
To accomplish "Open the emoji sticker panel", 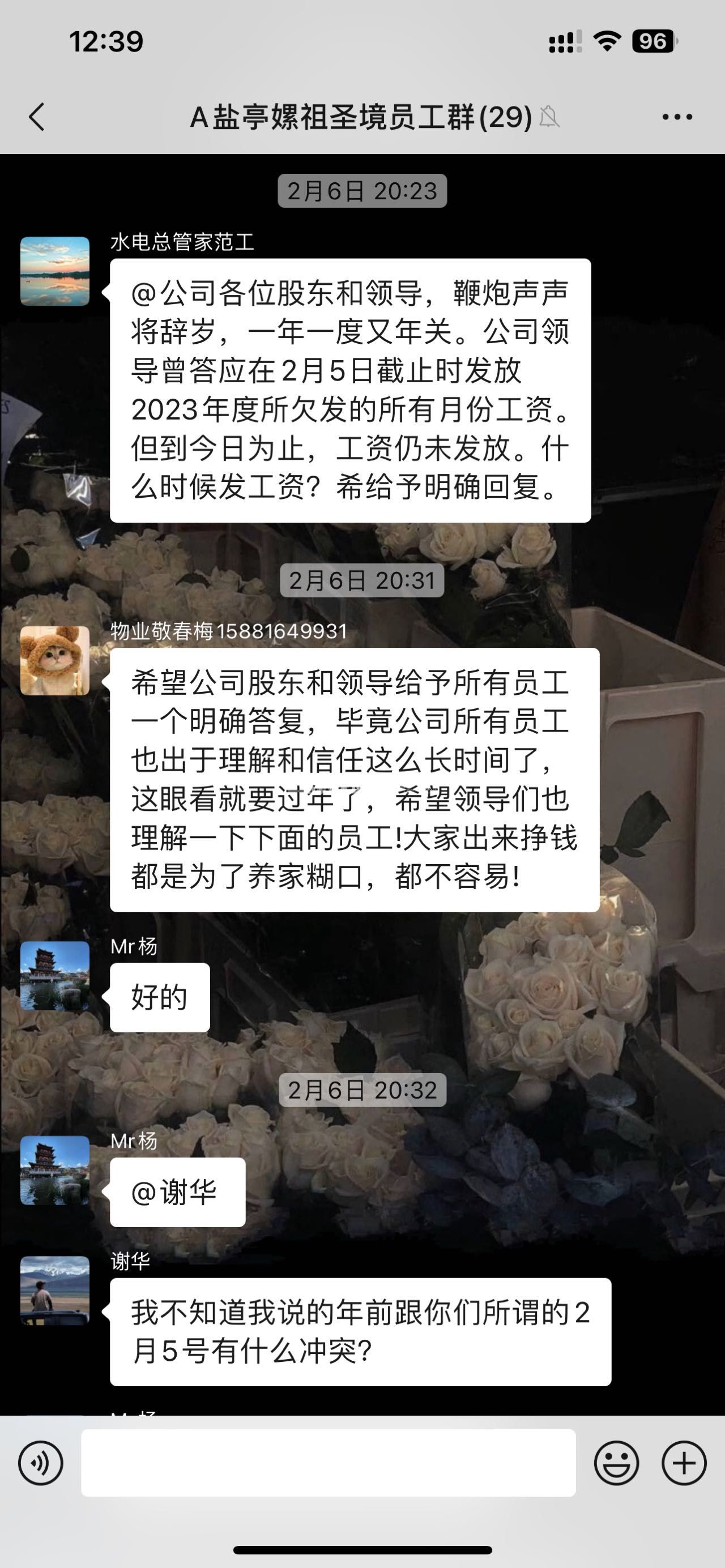I will pyautogui.click(x=616, y=1463).
